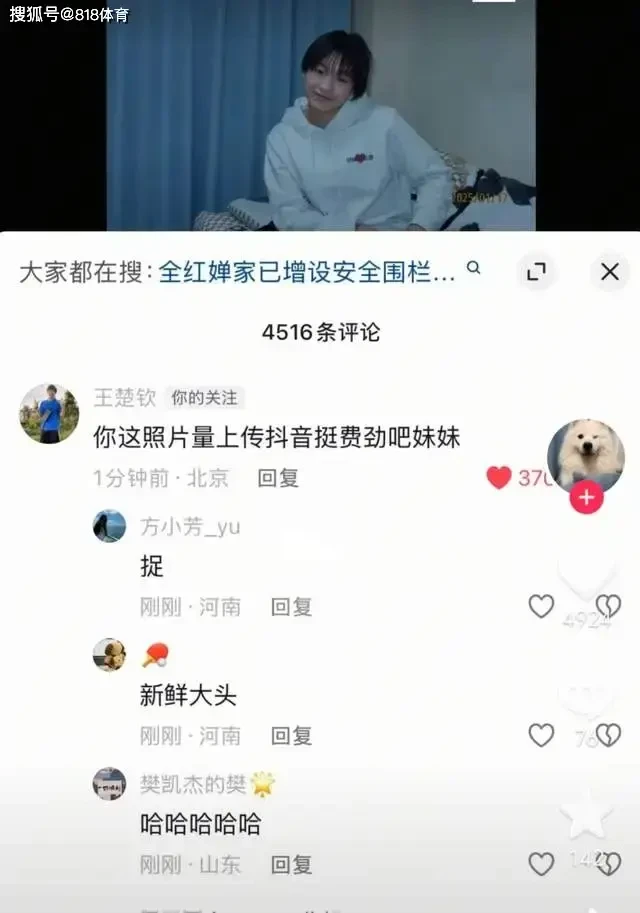Open 王楚钦's profile avatar

[49, 413]
